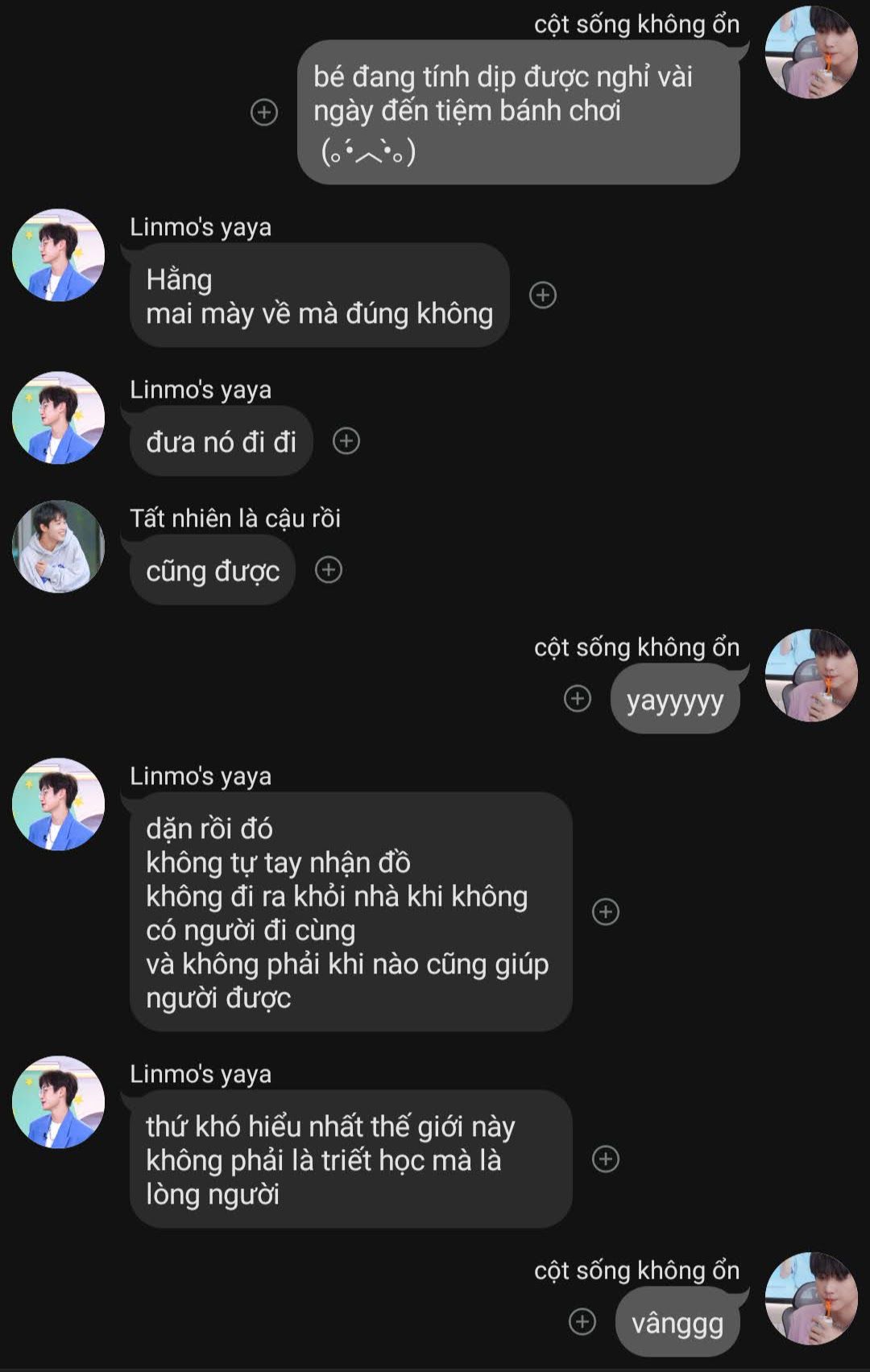The width and height of the screenshot is (870, 1372).
Task: React to "thứ khó hiểu nhất" message
Action: click(x=606, y=1159)
